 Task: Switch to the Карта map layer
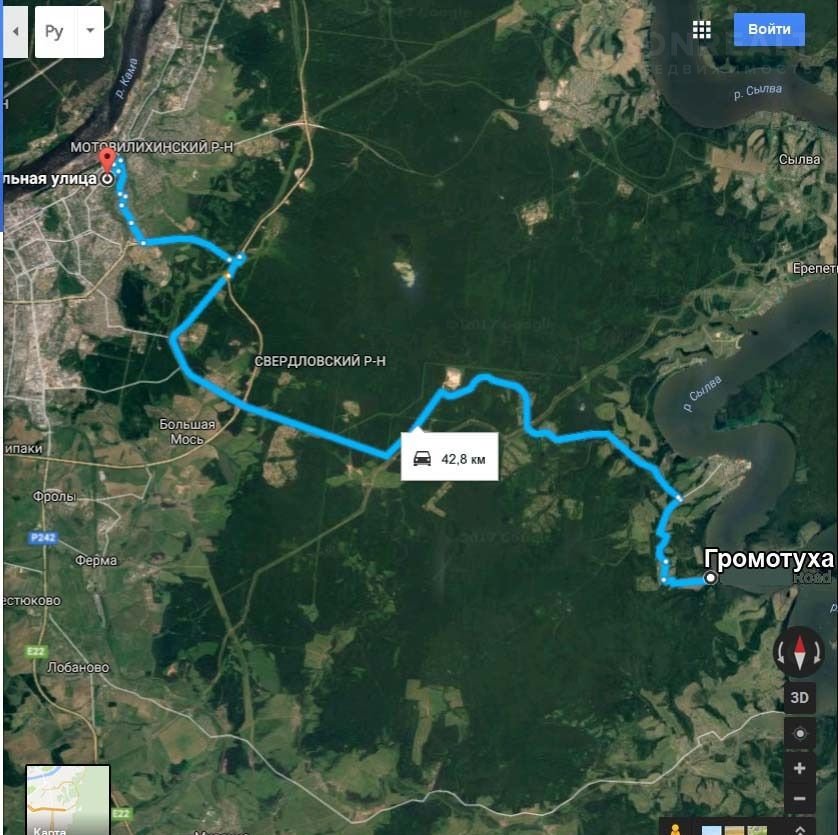[67, 800]
